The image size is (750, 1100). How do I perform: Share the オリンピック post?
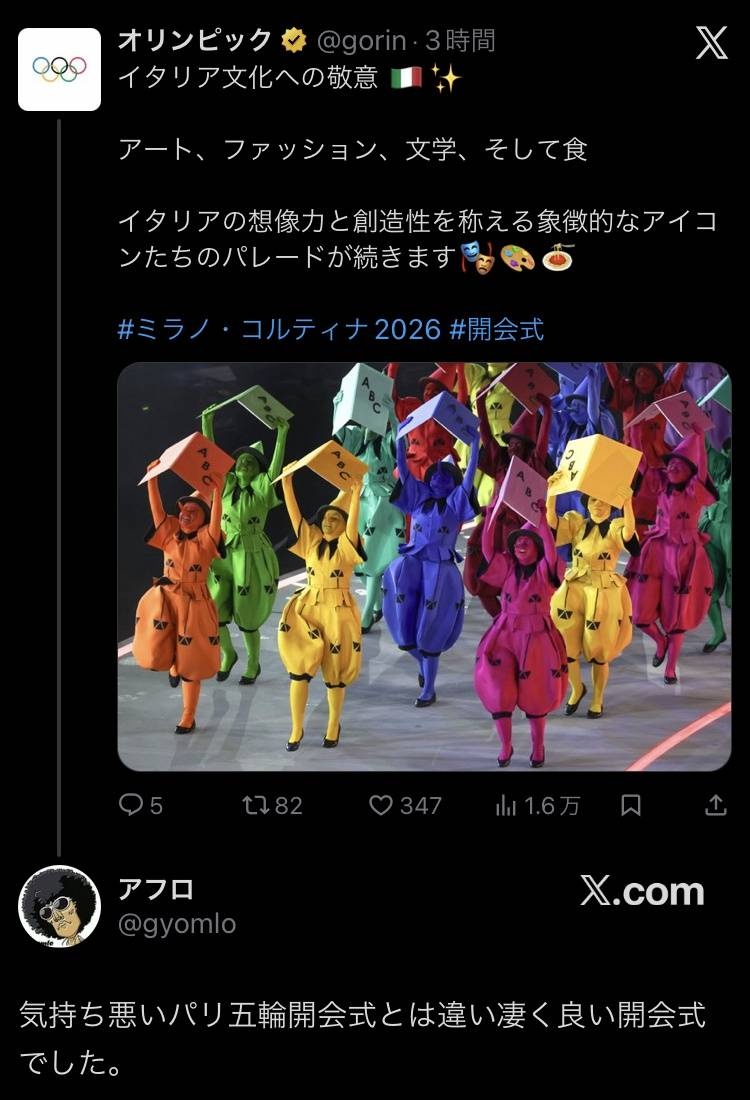coord(716,805)
